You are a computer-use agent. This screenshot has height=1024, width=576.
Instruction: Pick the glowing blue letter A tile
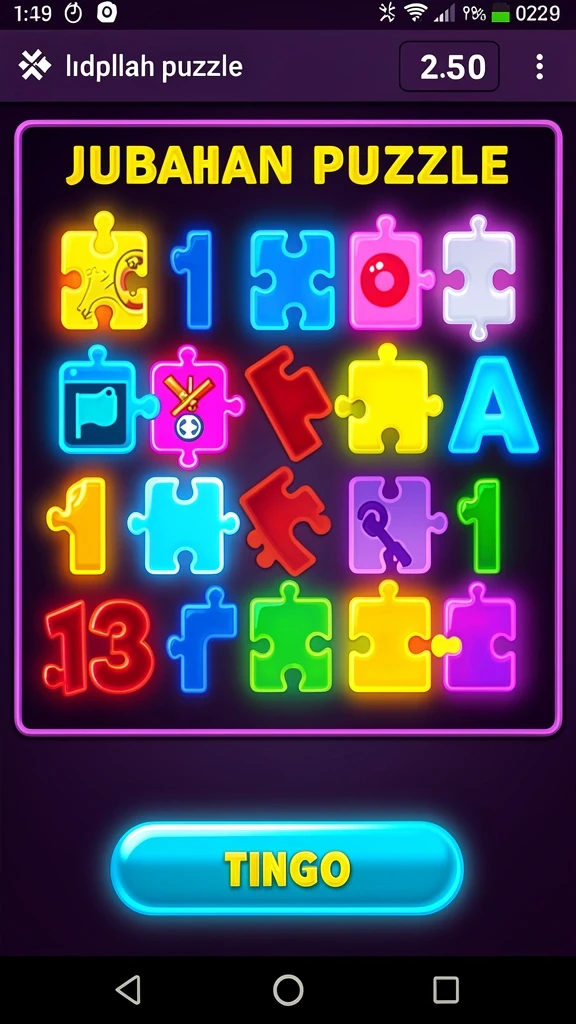(x=494, y=405)
